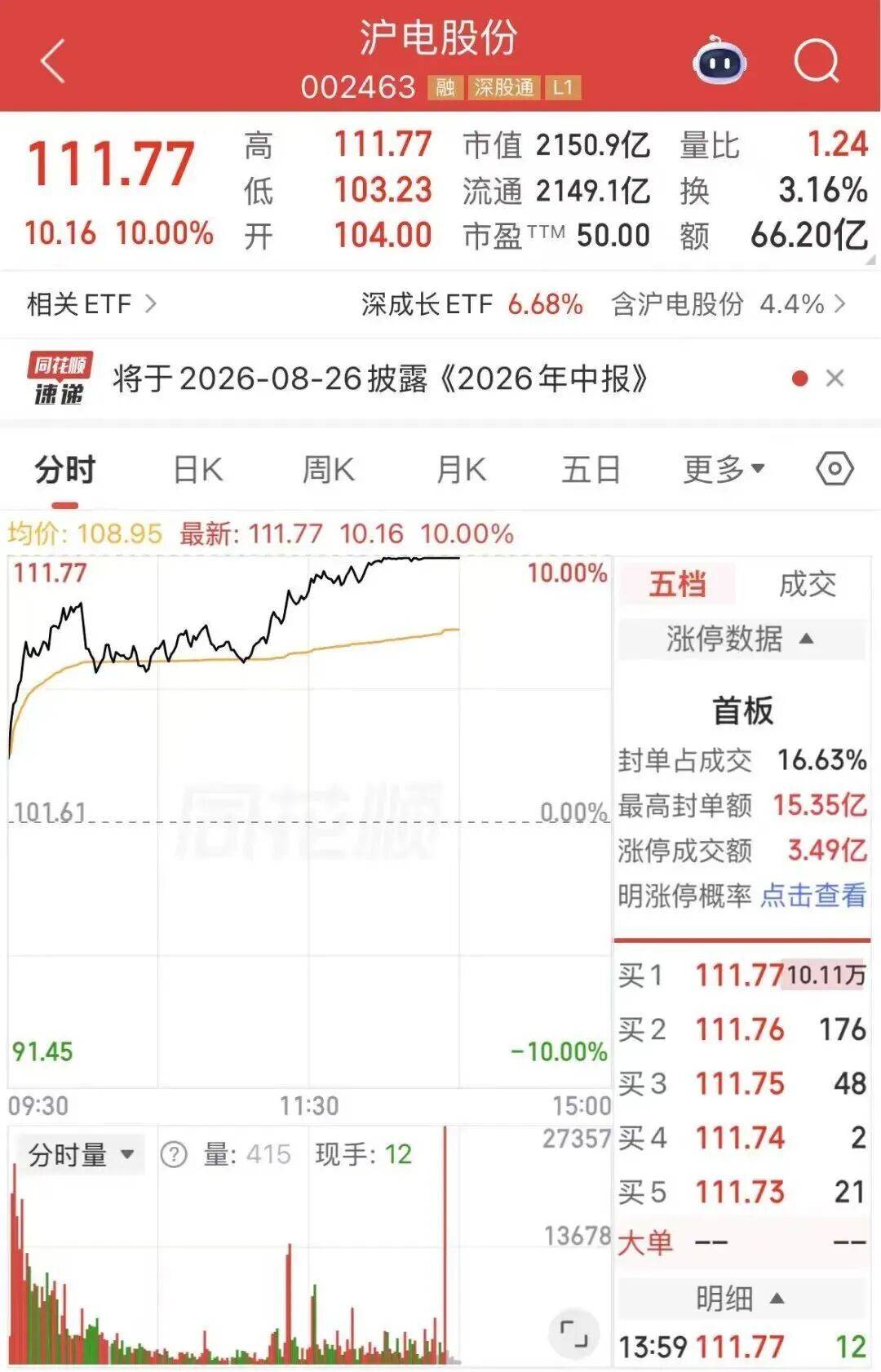Viewport: 881px width, 1372px height.
Task: Switch to the 月K chart tab
Action: 461,470
